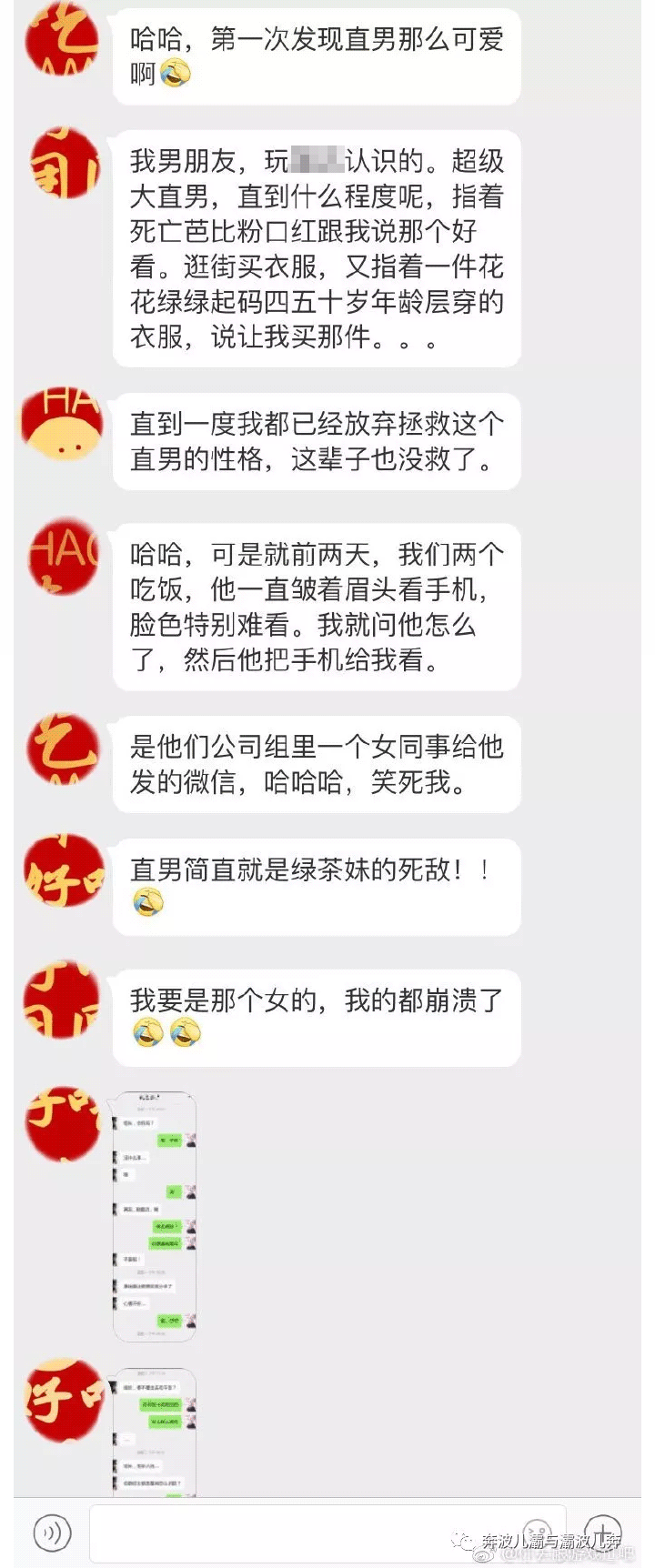Open the emoji sticker panel
The height and width of the screenshot is (1568, 655).
[537, 1533]
